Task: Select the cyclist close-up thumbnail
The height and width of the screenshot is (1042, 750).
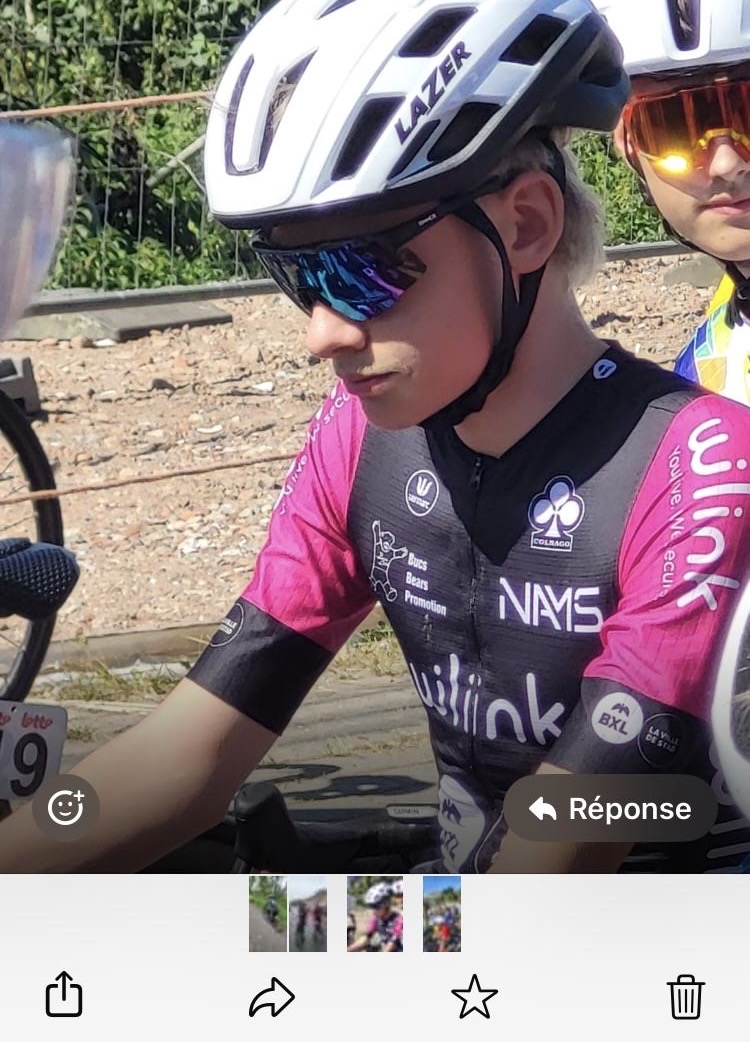Action: tap(375, 913)
